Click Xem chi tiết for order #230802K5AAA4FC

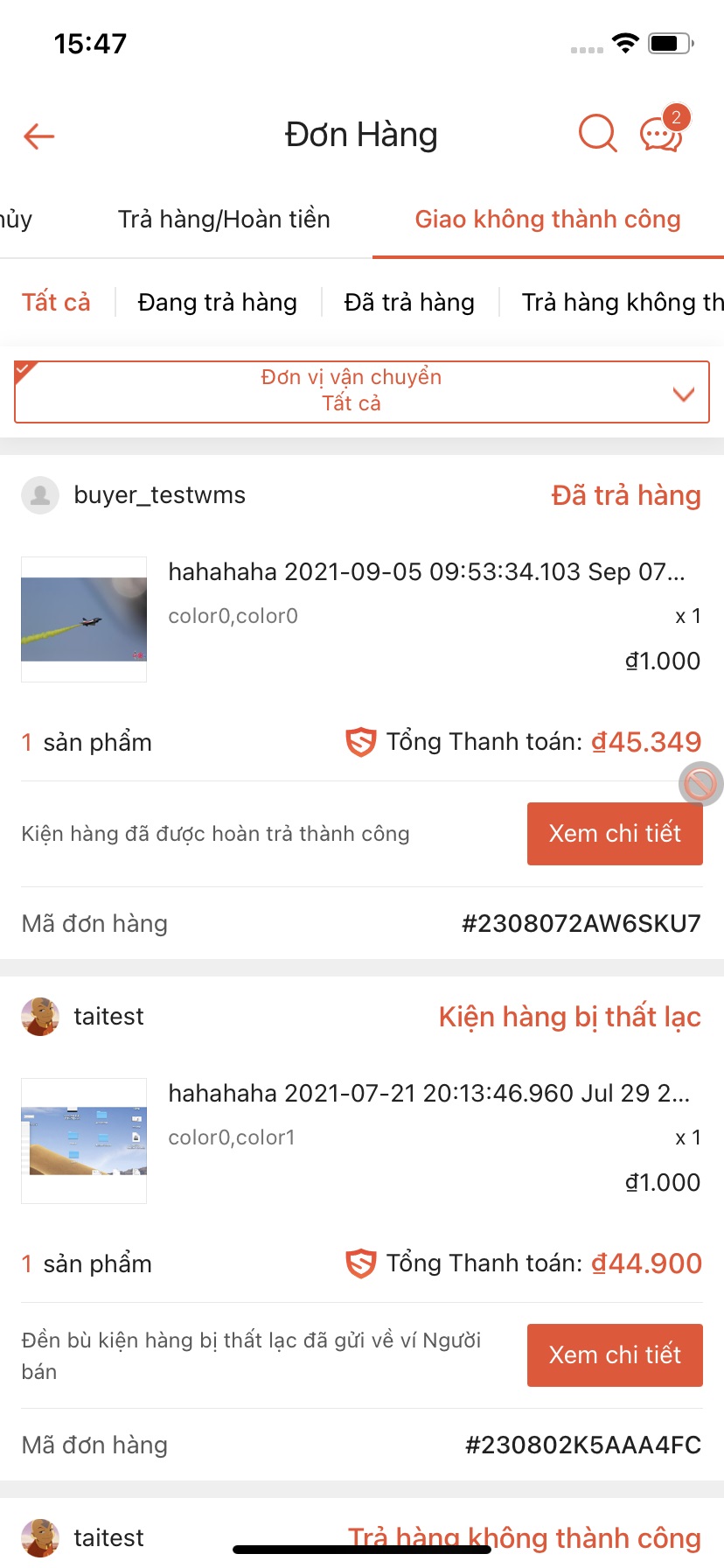614,1354
